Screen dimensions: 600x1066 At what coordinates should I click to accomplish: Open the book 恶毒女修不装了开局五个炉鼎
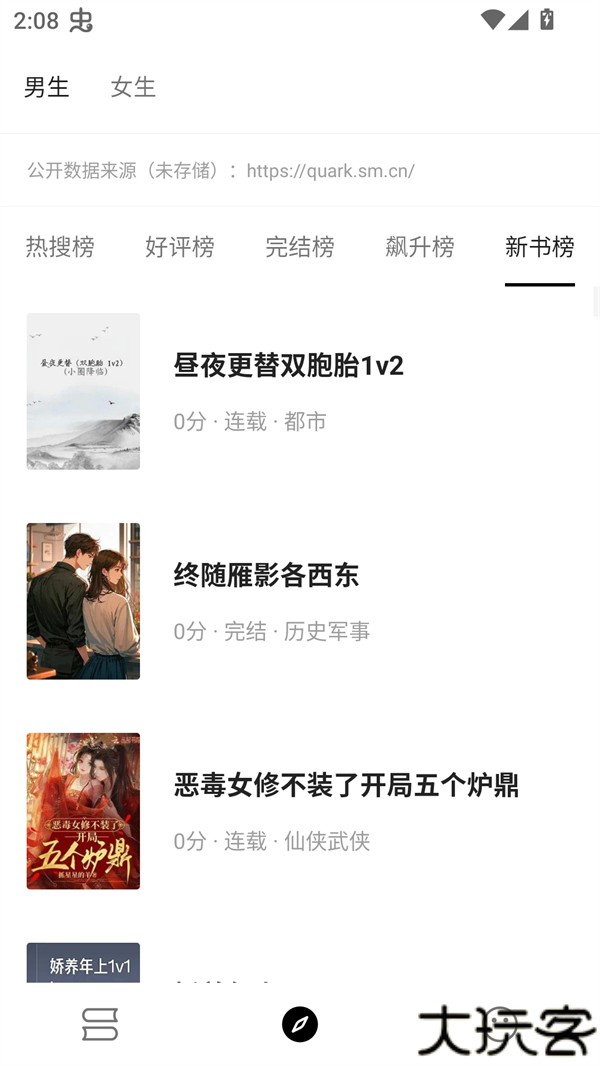click(346, 786)
